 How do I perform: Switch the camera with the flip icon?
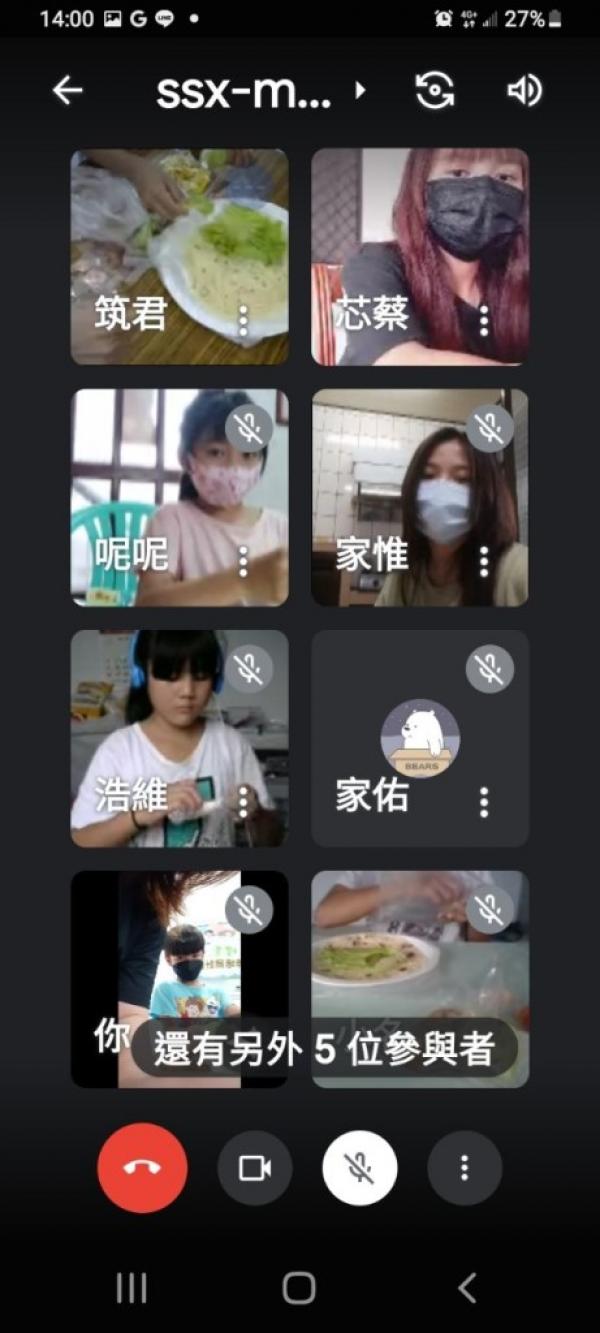(435, 91)
